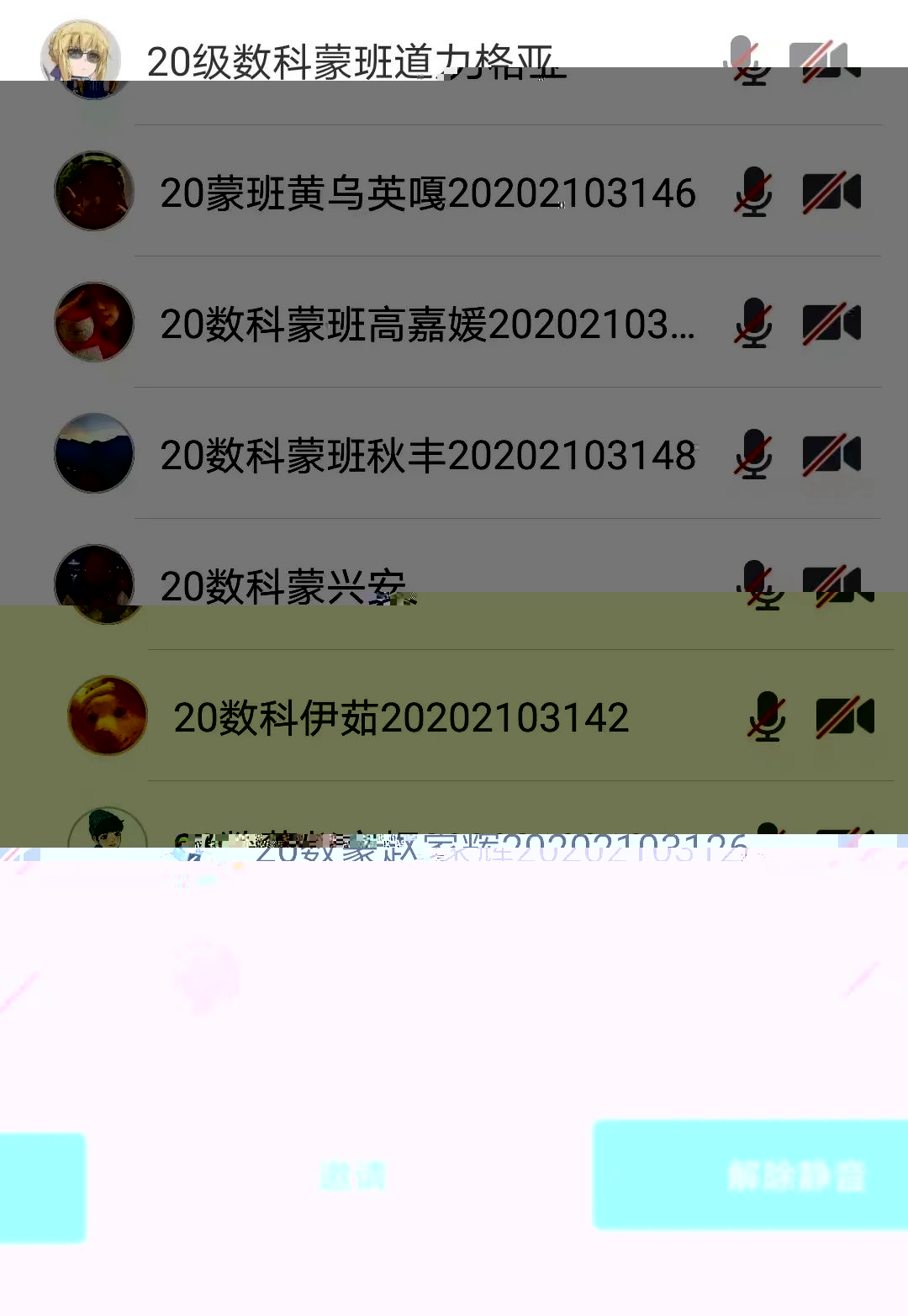The image size is (908, 1316).
Task: Tap camera icon for 20数科蒙班秋丰20202103148
Action: (x=831, y=455)
